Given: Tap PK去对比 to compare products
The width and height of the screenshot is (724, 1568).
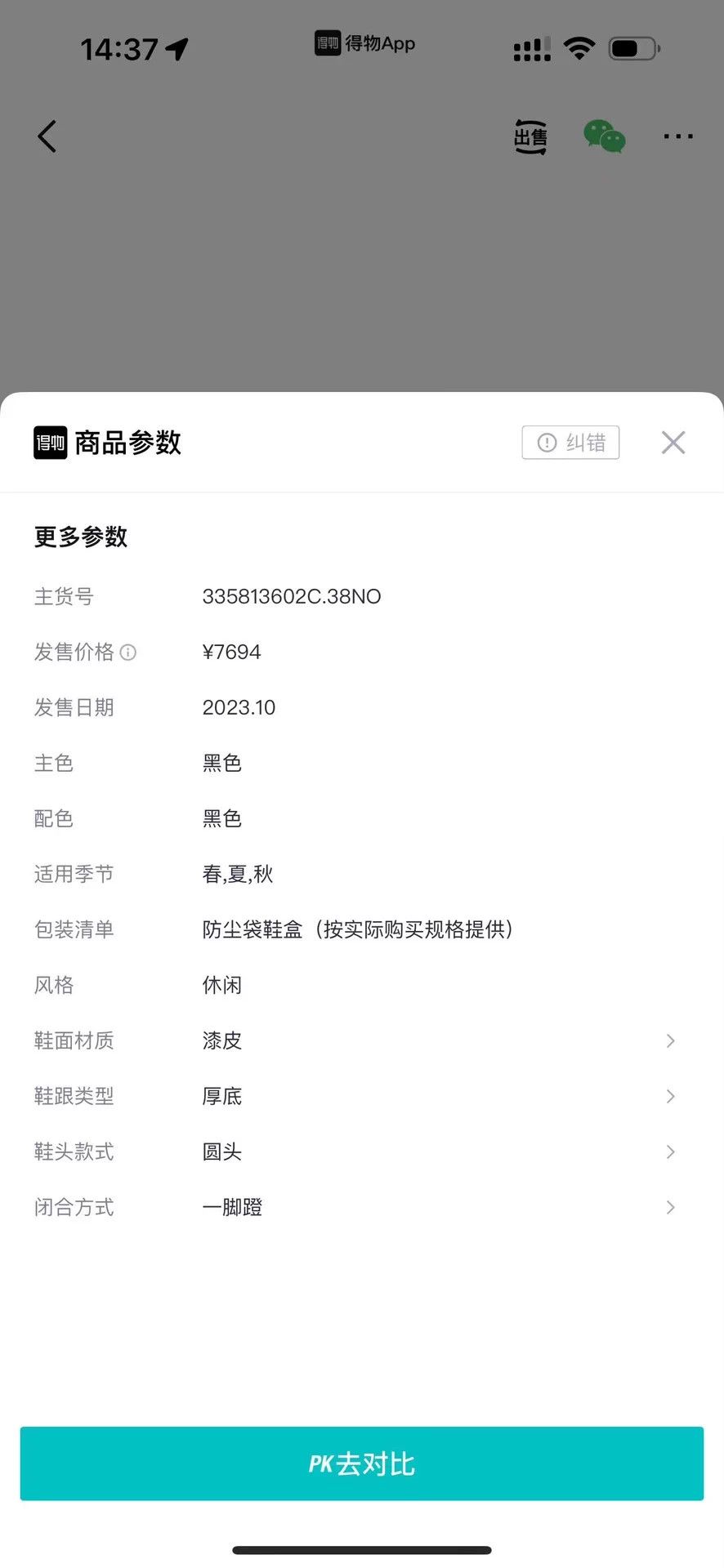Looking at the screenshot, I should pyautogui.click(x=362, y=1463).
